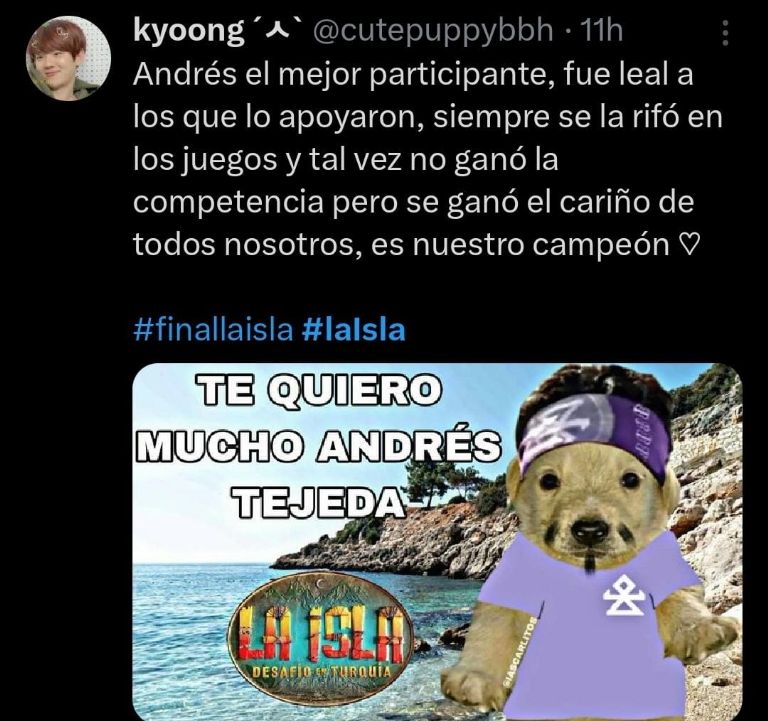Open the tweet's overflow menu
The width and height of the screenshot is (768, 721).
click(x=726, y=35)
